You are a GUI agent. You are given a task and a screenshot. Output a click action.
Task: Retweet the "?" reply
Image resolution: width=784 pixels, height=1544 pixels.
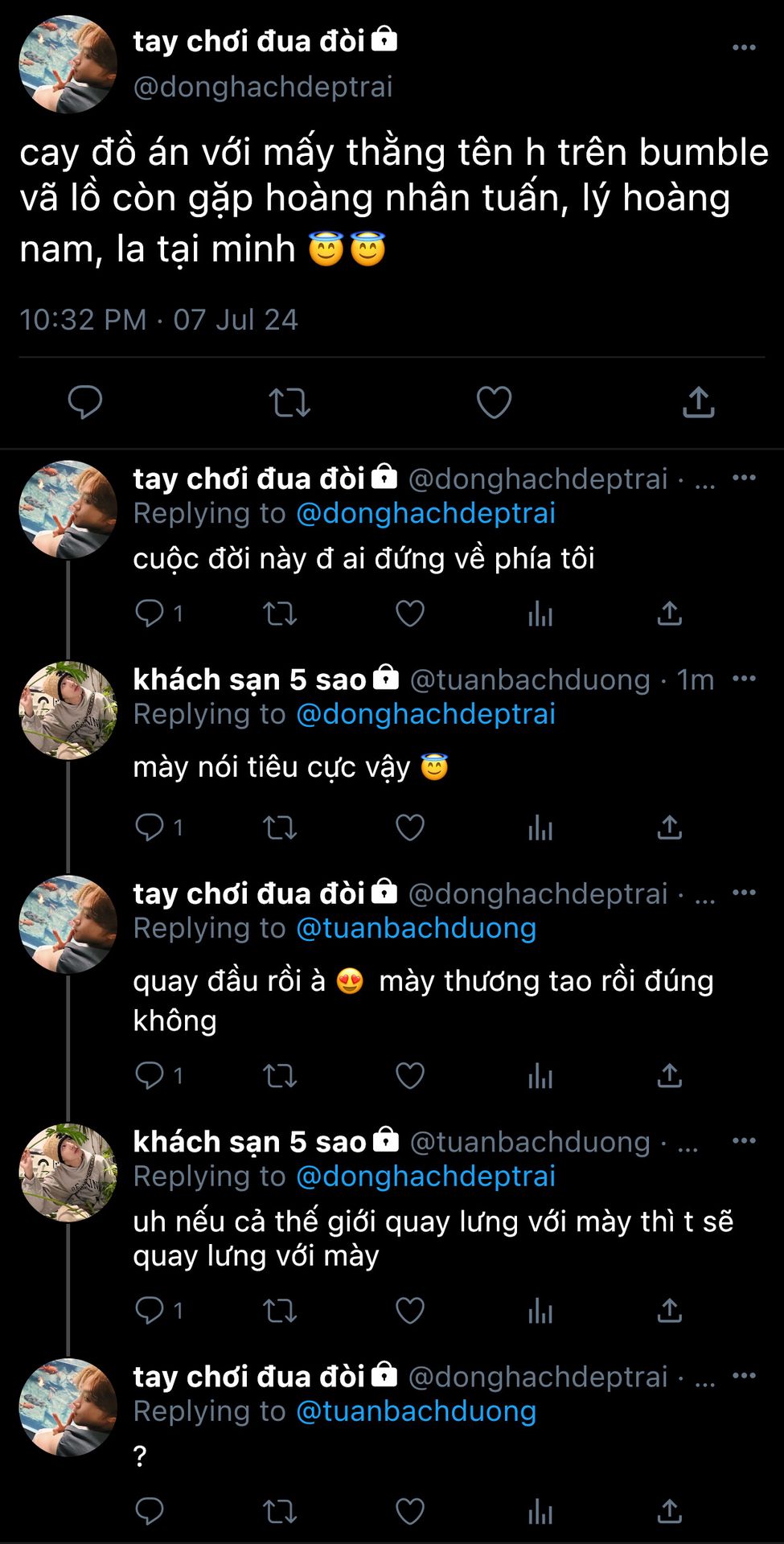(280, 1512)
